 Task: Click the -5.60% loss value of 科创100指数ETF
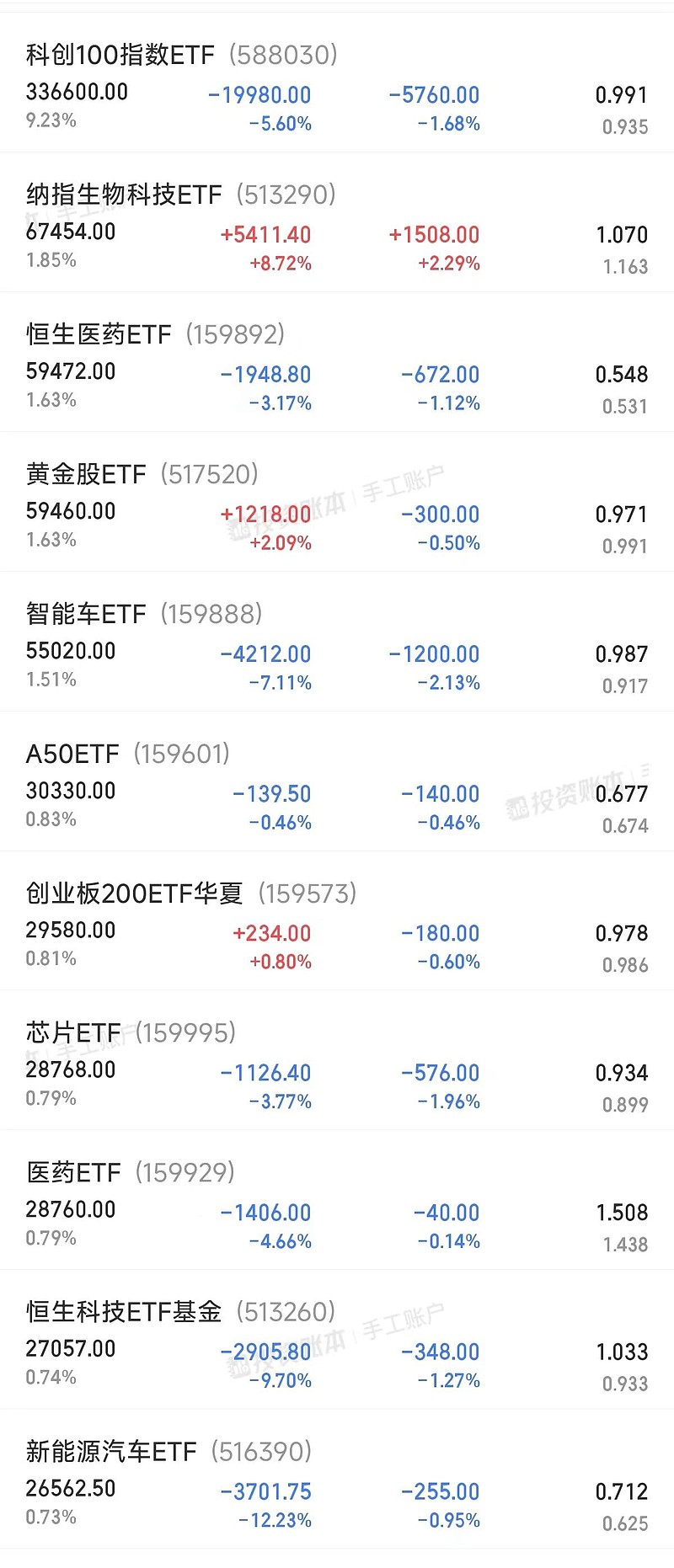(280, 123)
